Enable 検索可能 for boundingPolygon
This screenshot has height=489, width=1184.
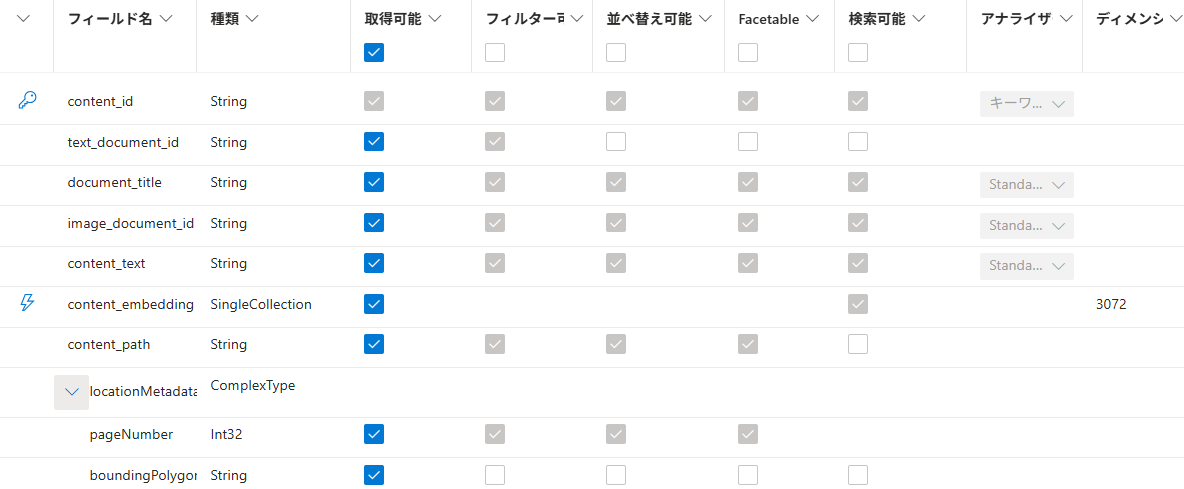(x=858, y=475)
